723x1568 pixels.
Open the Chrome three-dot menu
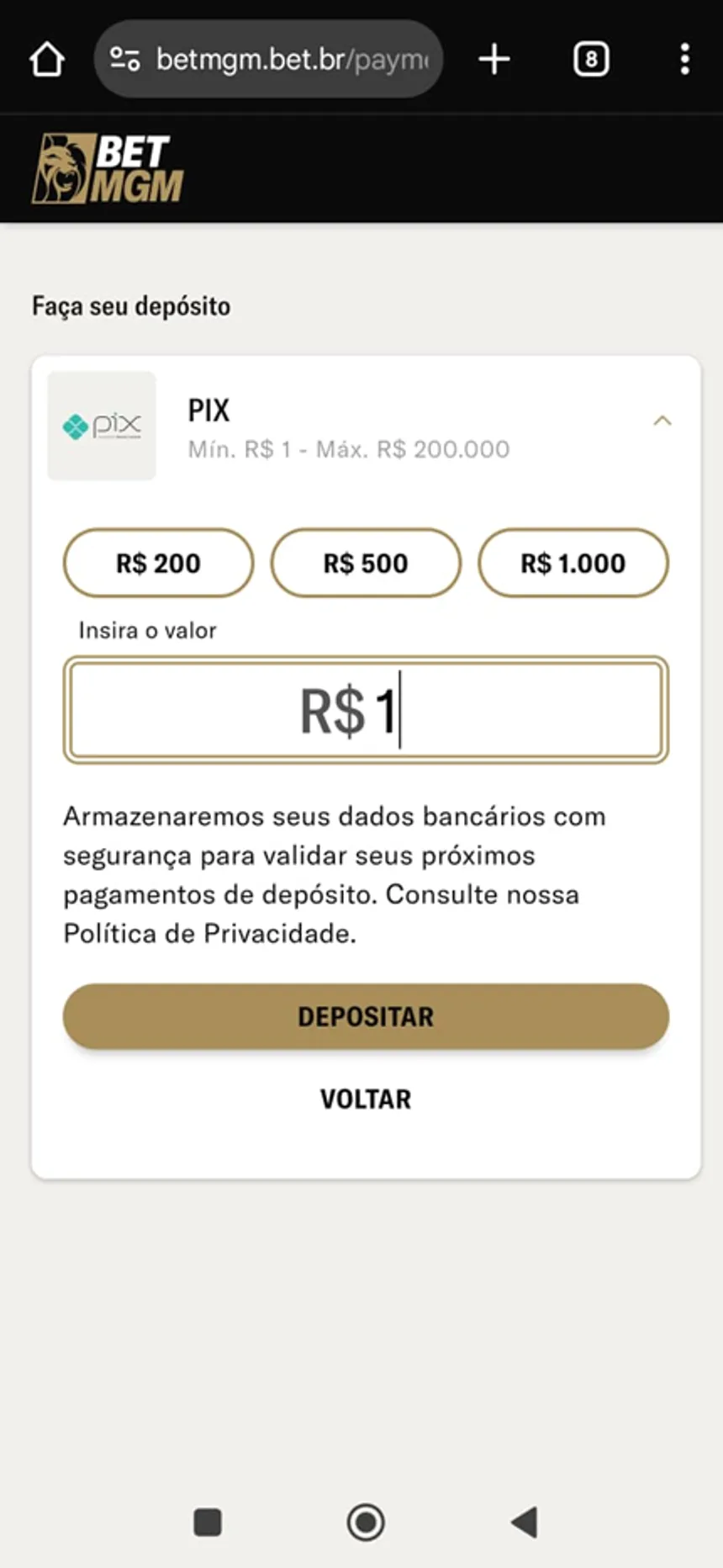[x=684, y=58]
